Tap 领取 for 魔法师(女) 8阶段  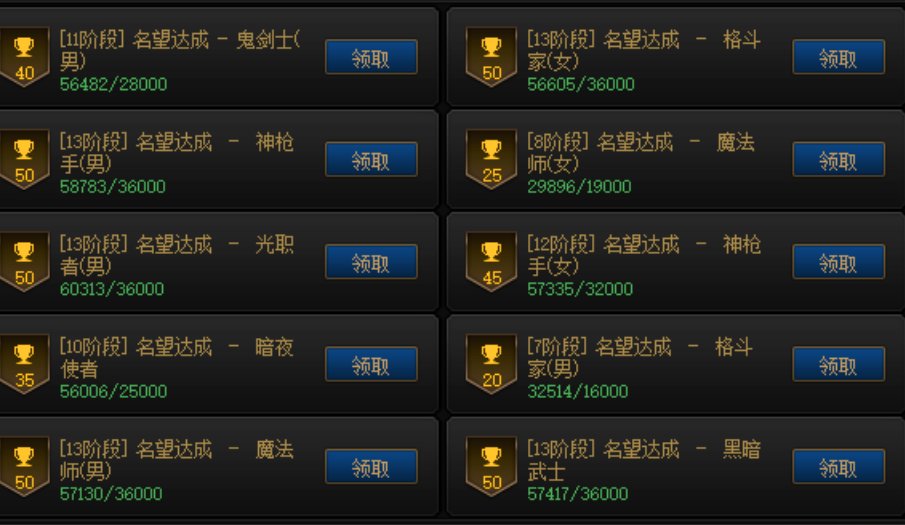pos(838,159)
